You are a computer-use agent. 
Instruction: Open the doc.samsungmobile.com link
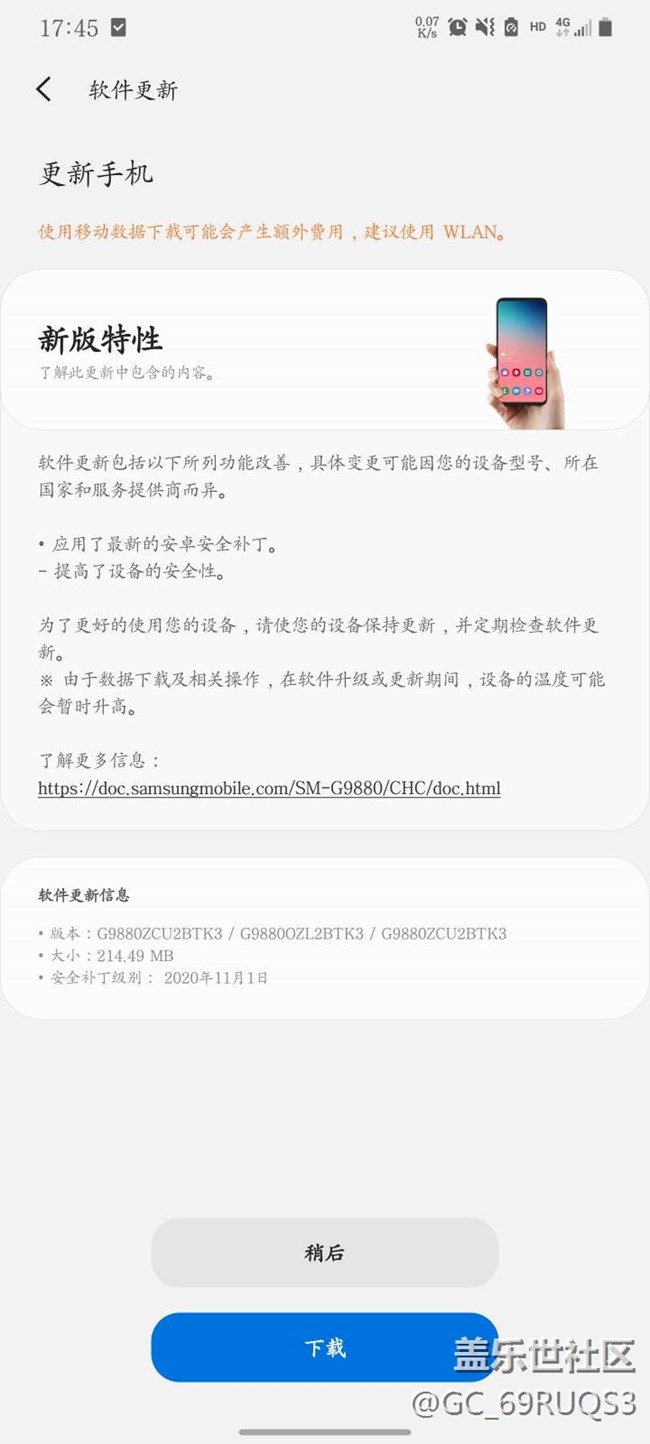pos(269,788)
